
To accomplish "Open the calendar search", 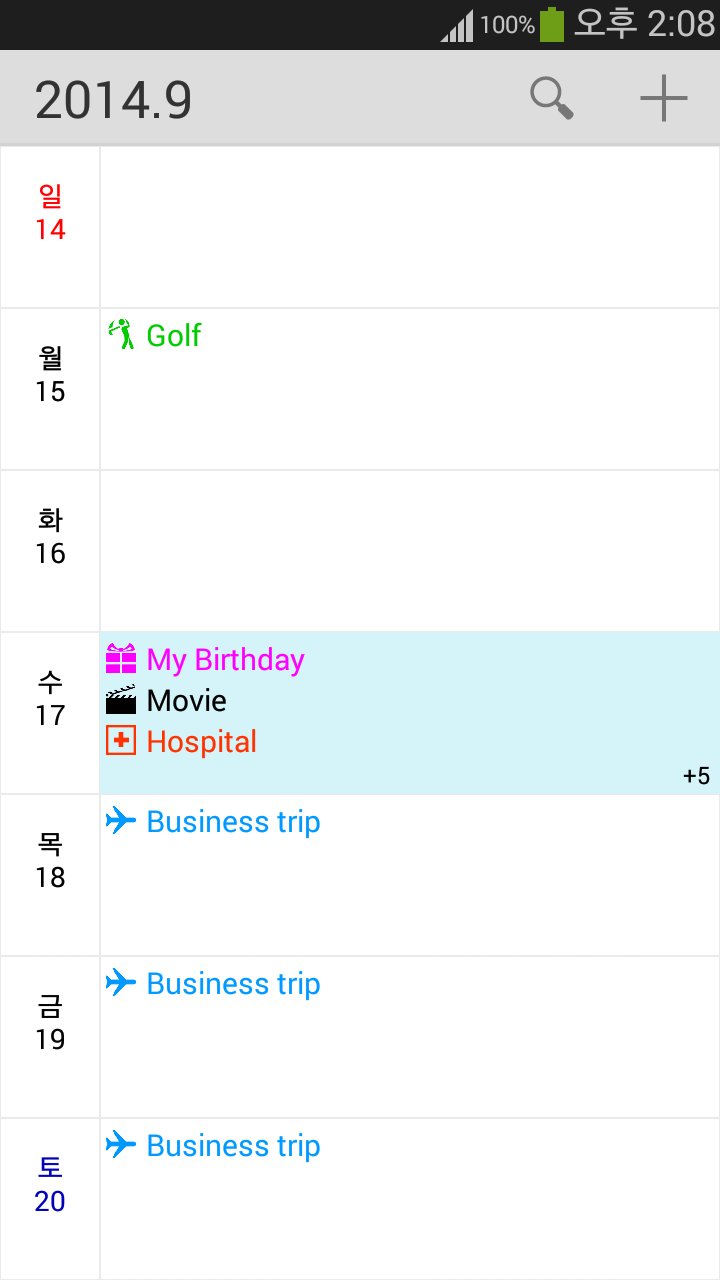I will (x=550, y=97).
